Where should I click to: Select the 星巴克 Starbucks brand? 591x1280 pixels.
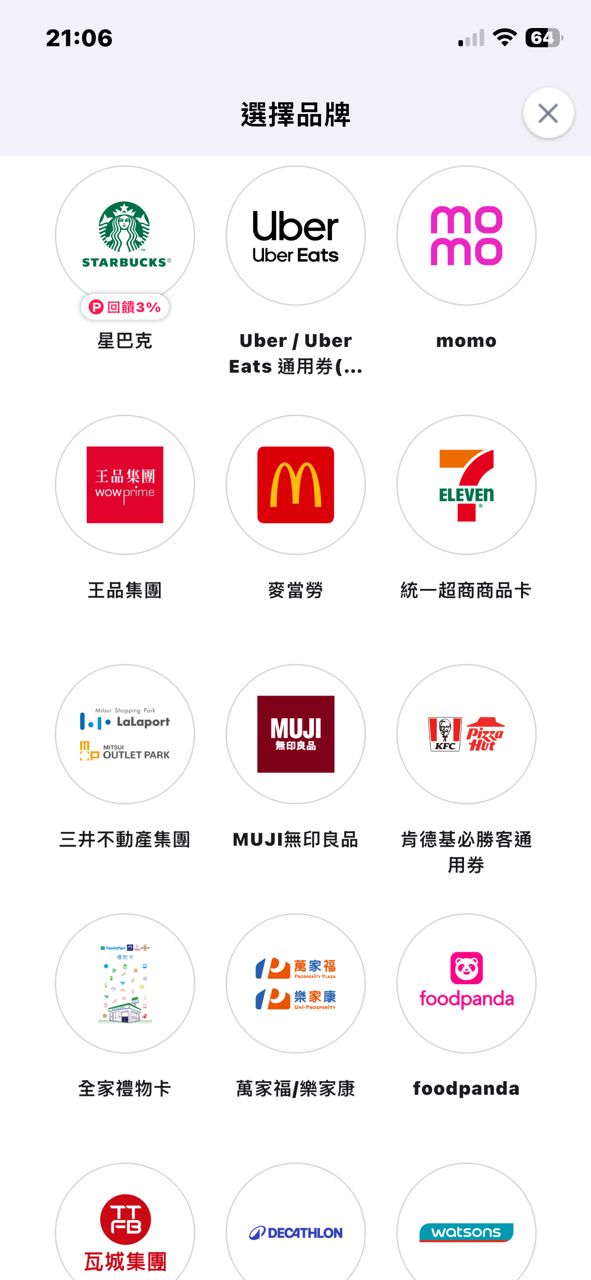pos(125,236)
